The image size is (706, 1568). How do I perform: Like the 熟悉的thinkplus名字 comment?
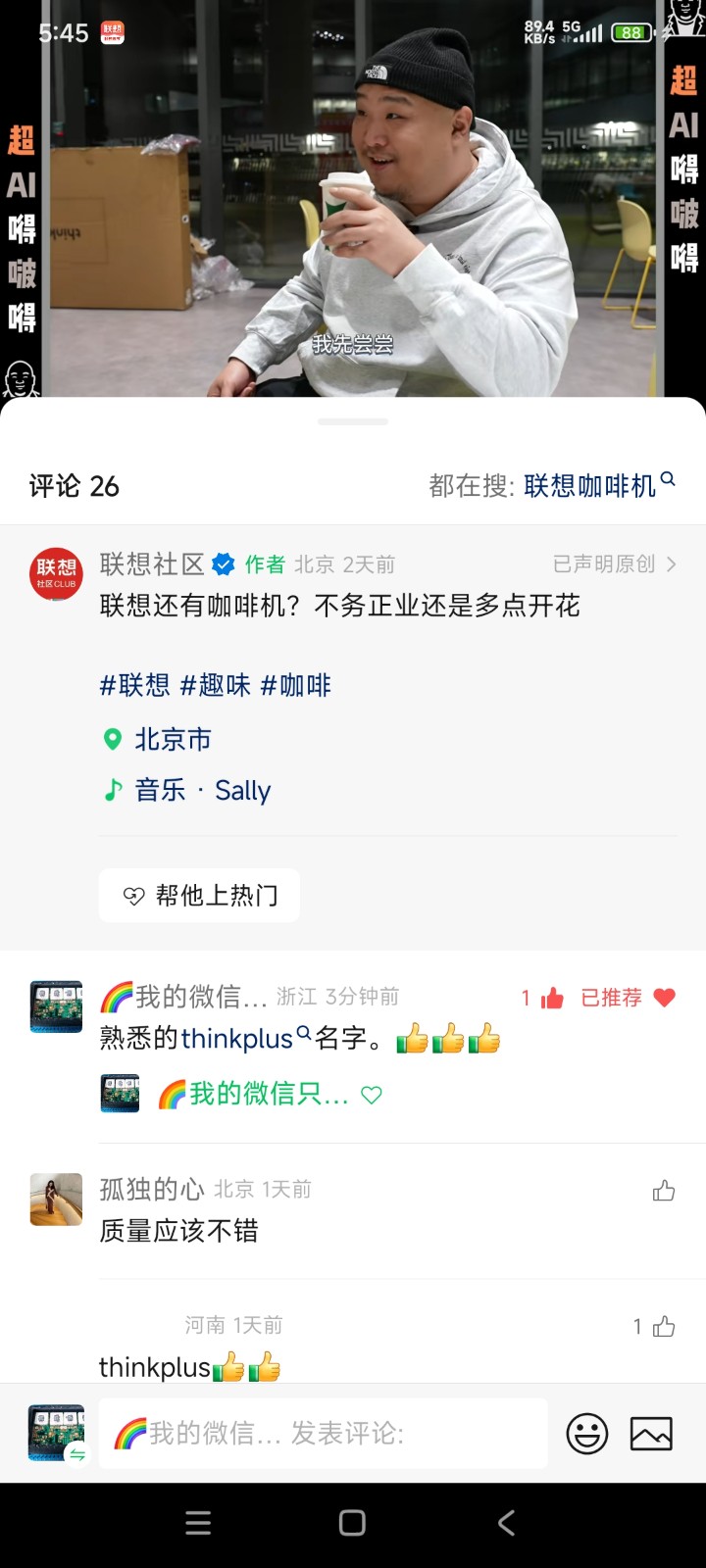point(552,998)
